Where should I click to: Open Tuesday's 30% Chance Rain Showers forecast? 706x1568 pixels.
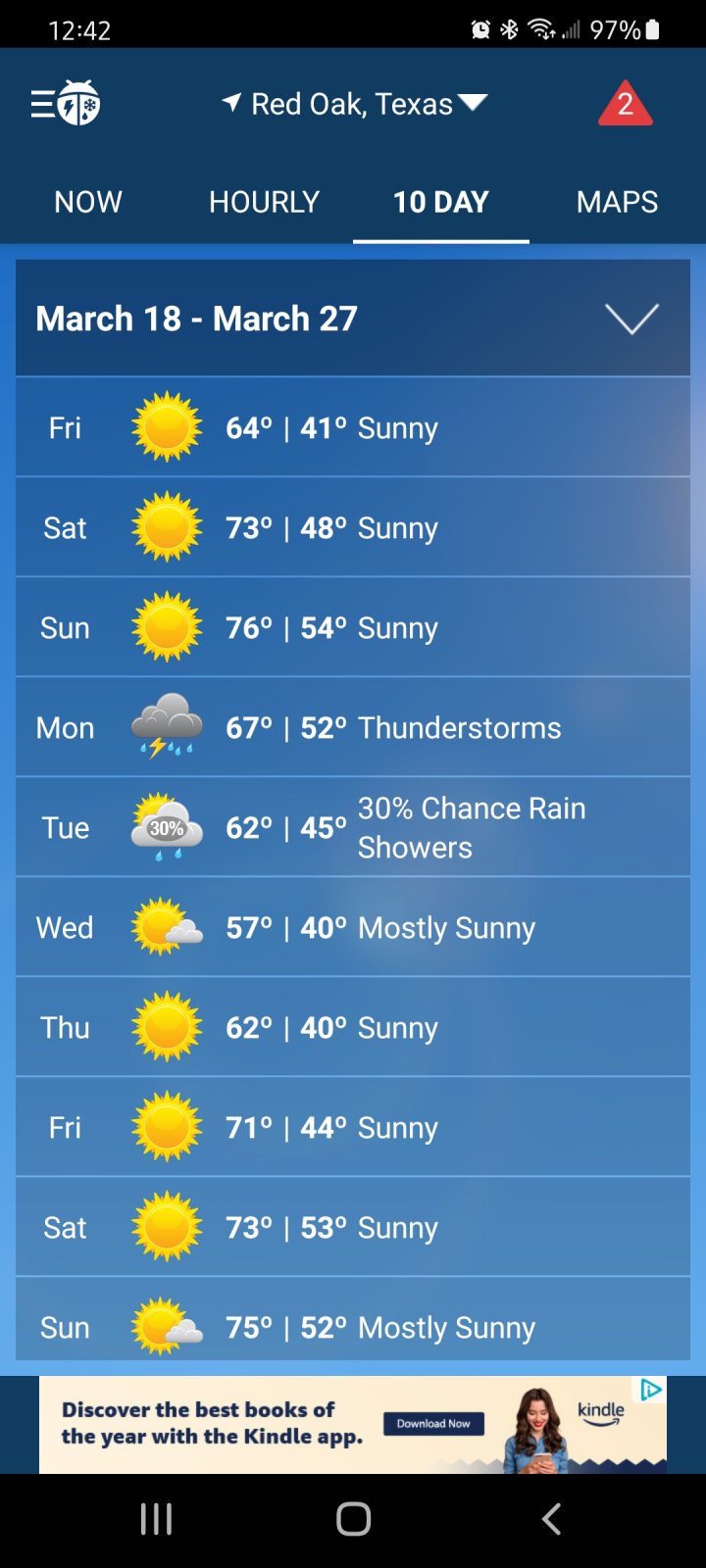353,827
